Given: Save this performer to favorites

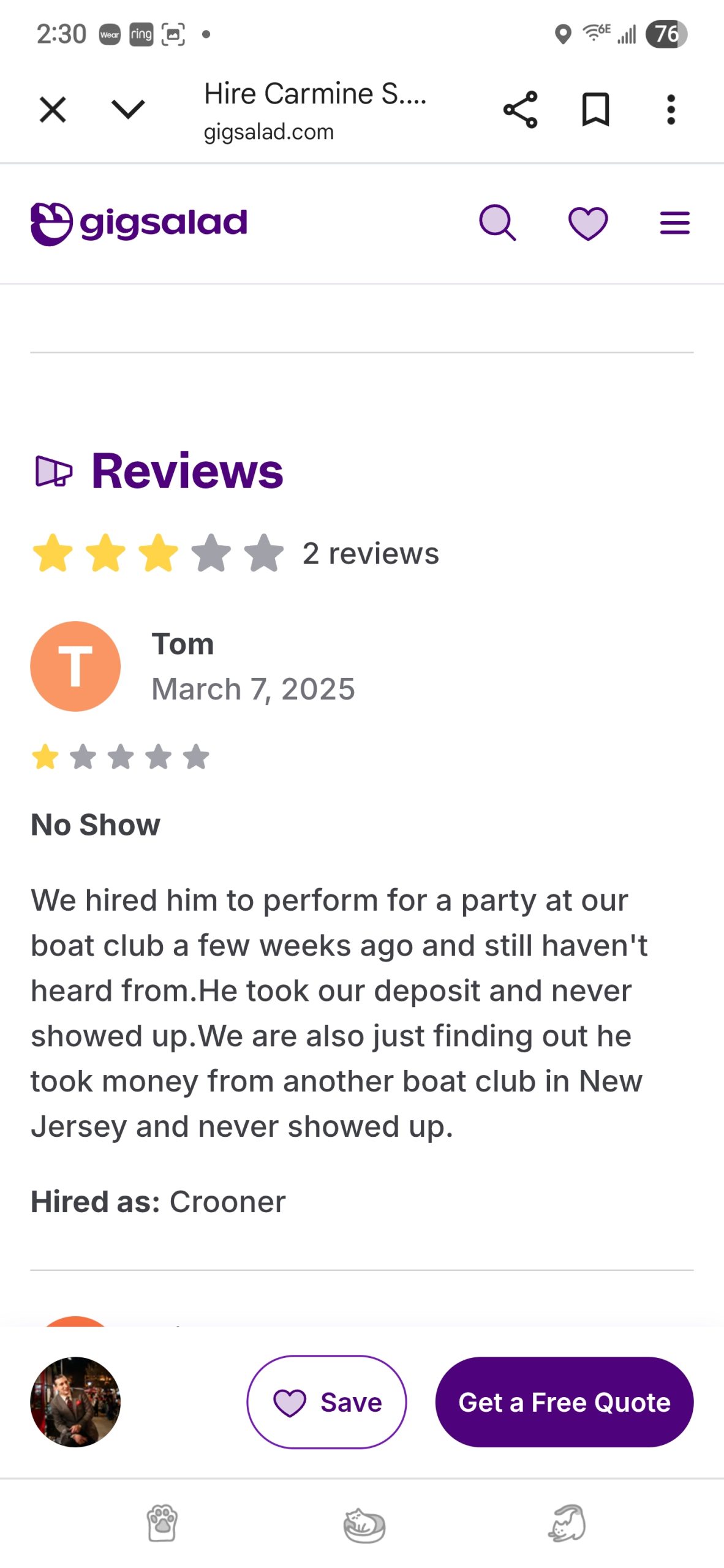Looking at the screenshot, I should 326,1402.
